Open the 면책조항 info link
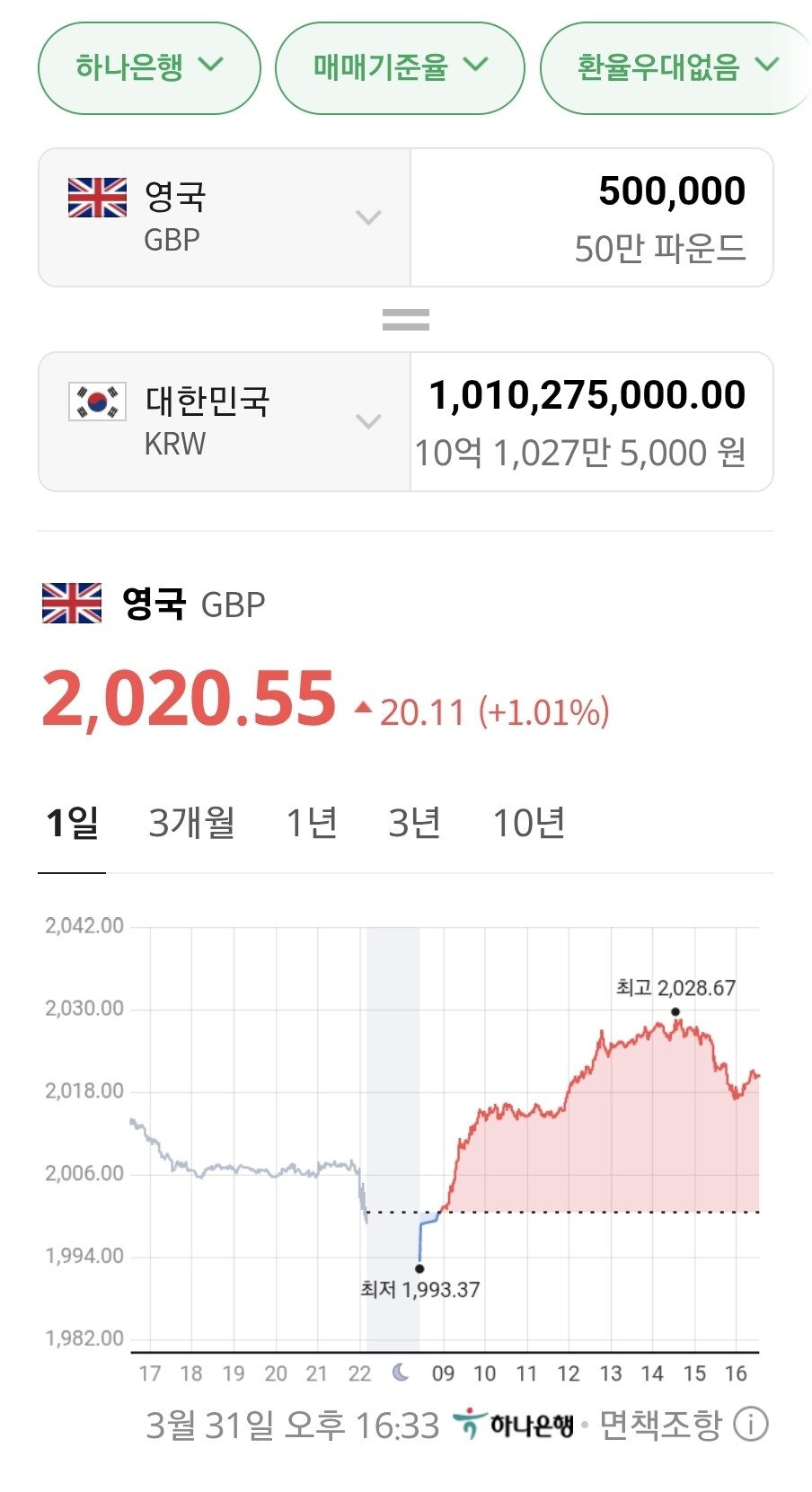This screenshot has height=1492, width=812. click(683, 1424)
